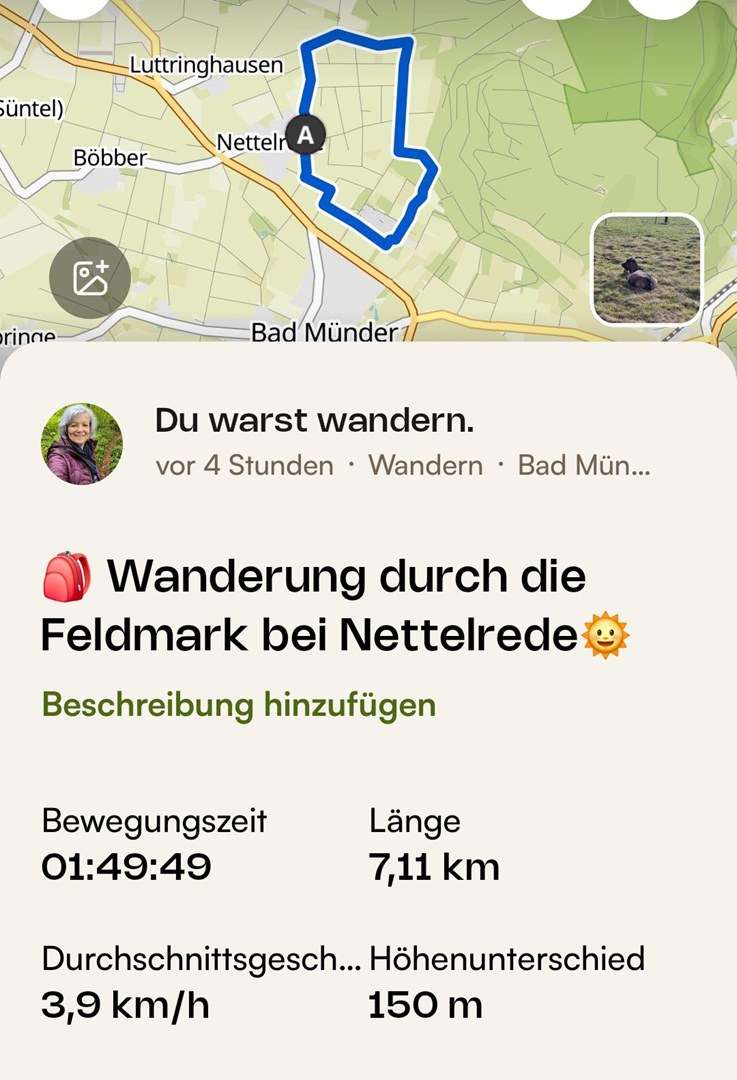The width and height of the screenshot is (737, 1080).
Task: Open the dog photo thumbnail
Action: point(647,270)
